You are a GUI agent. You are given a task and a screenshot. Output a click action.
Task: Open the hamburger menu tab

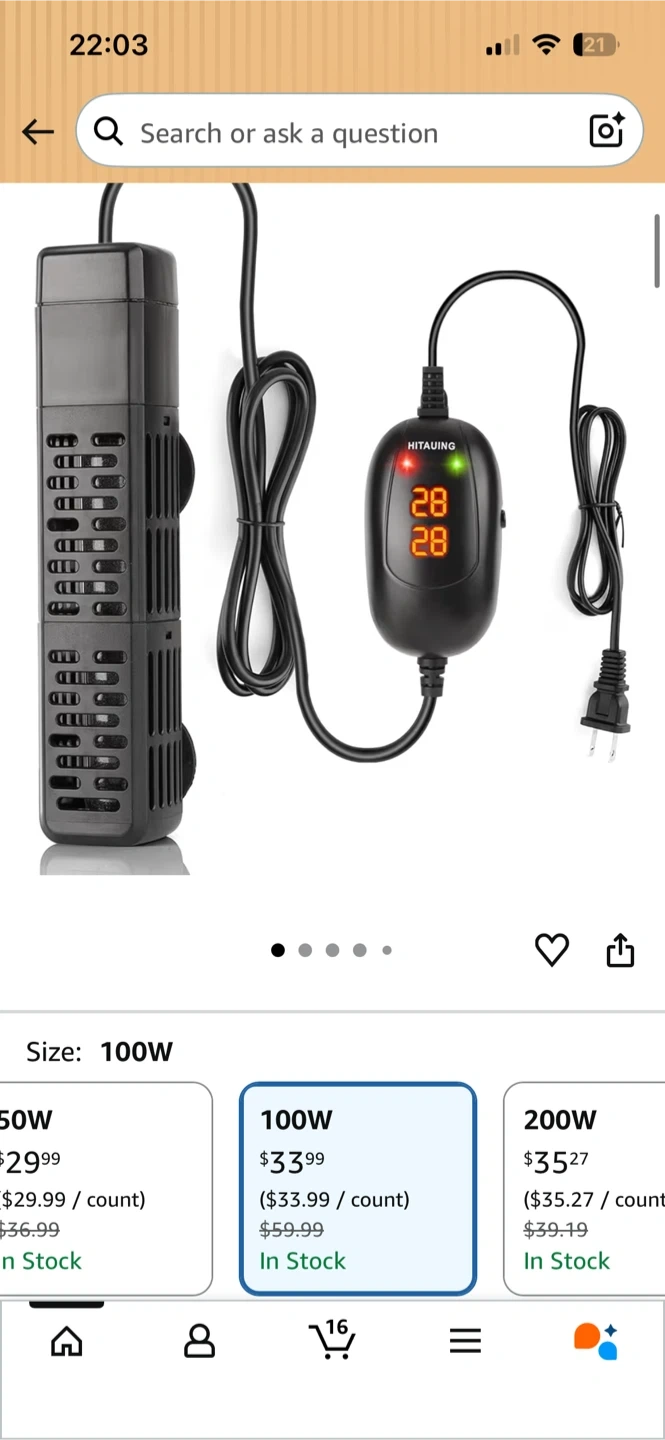tap(465, 1341)
